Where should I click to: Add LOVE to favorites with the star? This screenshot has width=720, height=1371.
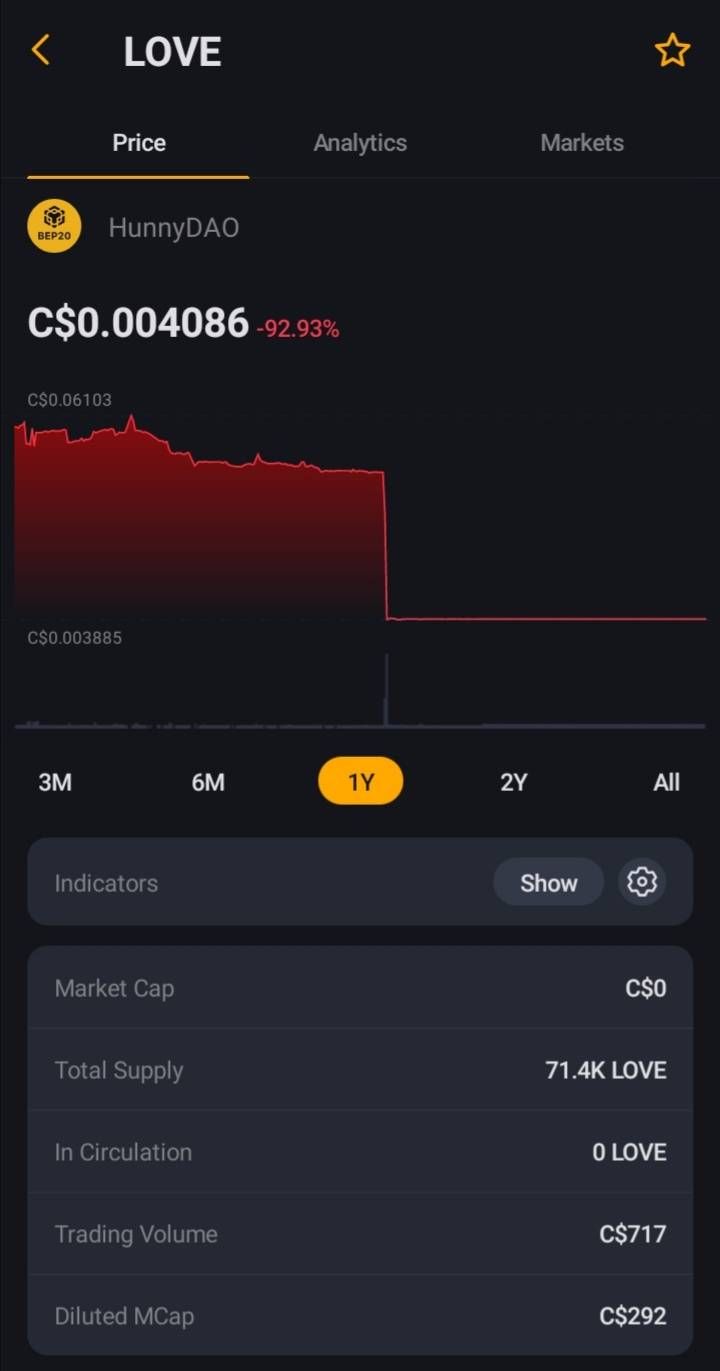point(672,50)
